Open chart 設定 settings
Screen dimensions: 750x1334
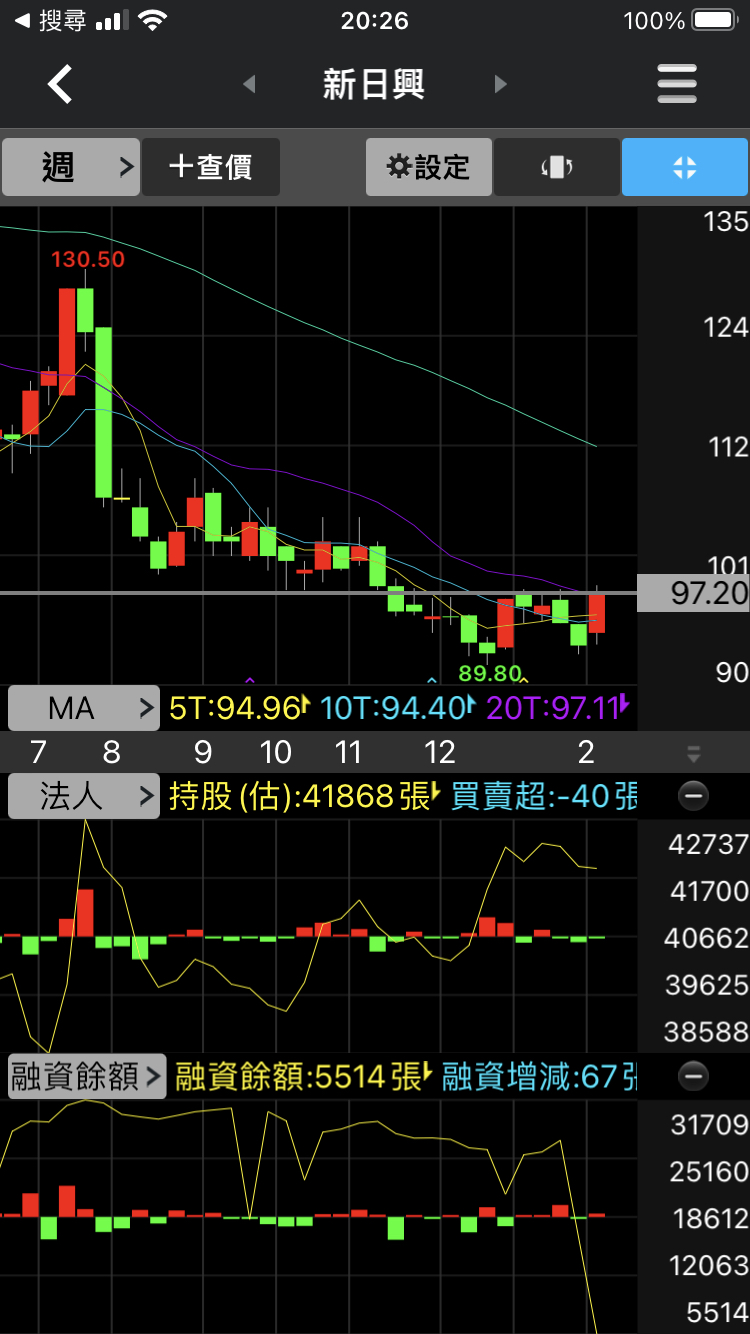pyautogui.click(x=429, y=167)
